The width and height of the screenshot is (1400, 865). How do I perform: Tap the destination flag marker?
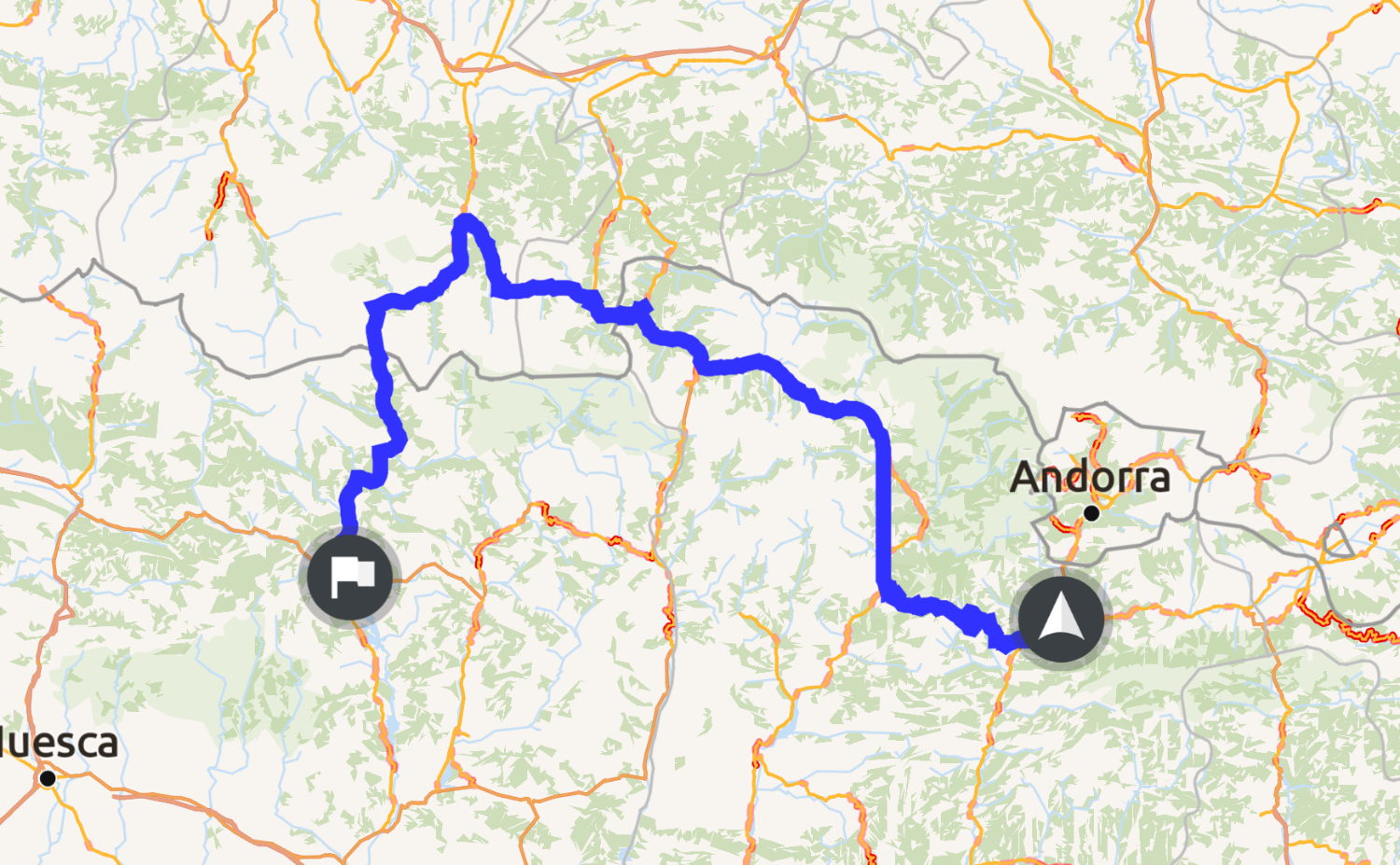tap(352, 578)
